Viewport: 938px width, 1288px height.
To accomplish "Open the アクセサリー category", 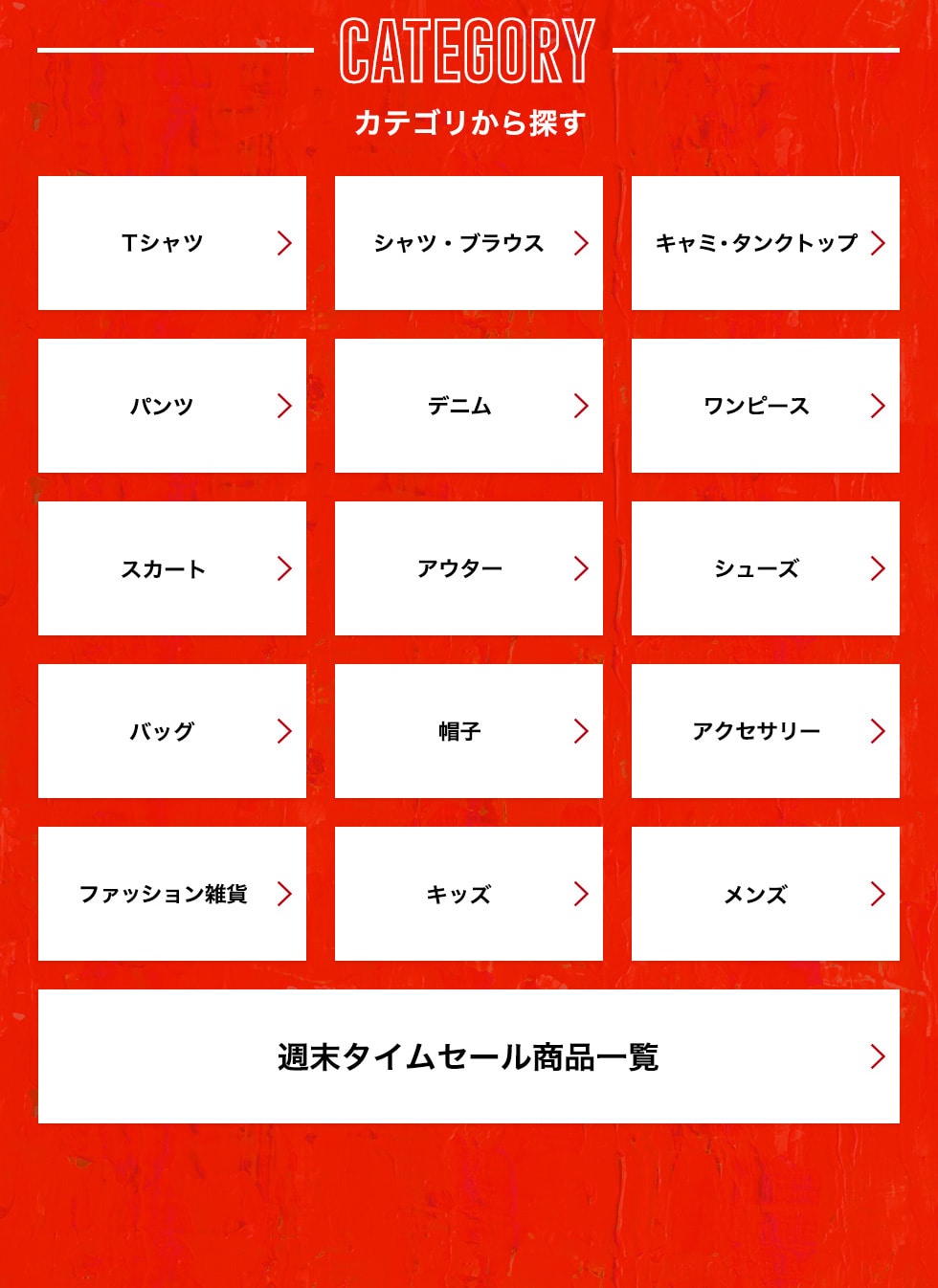I will click(x=766, y=731).
